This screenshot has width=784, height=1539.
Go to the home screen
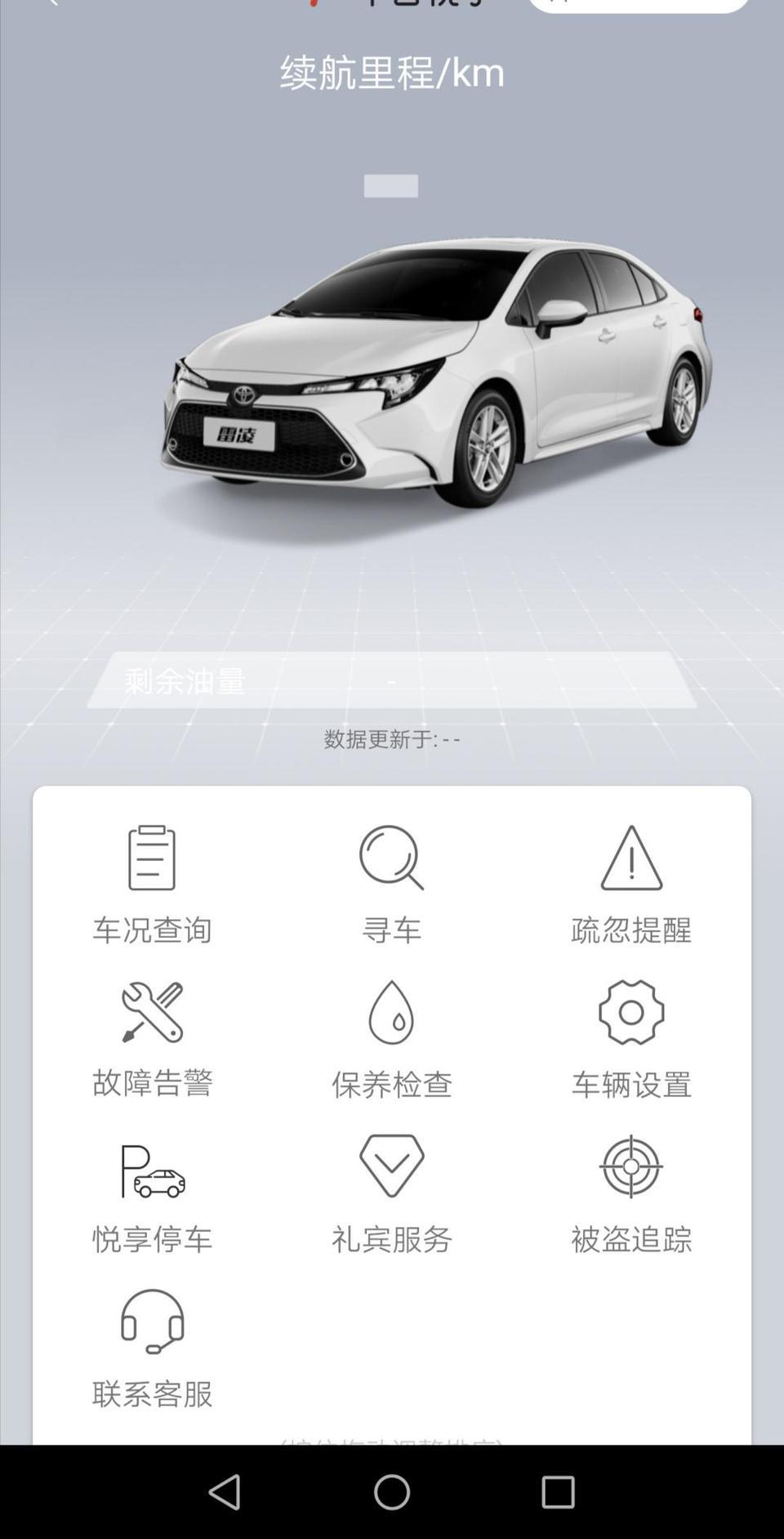coord(392,1492)
